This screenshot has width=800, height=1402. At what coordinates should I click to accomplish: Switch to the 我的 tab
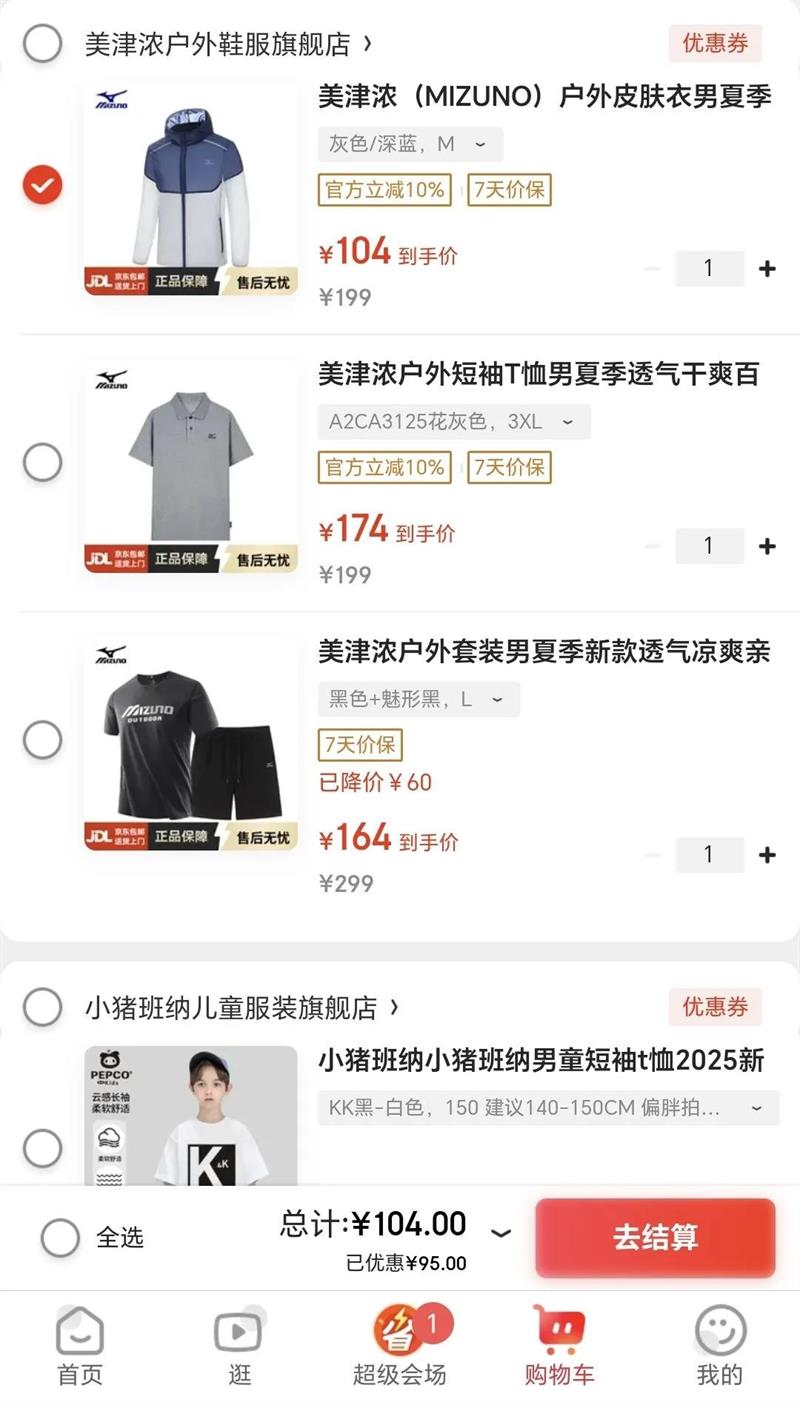720,1348
